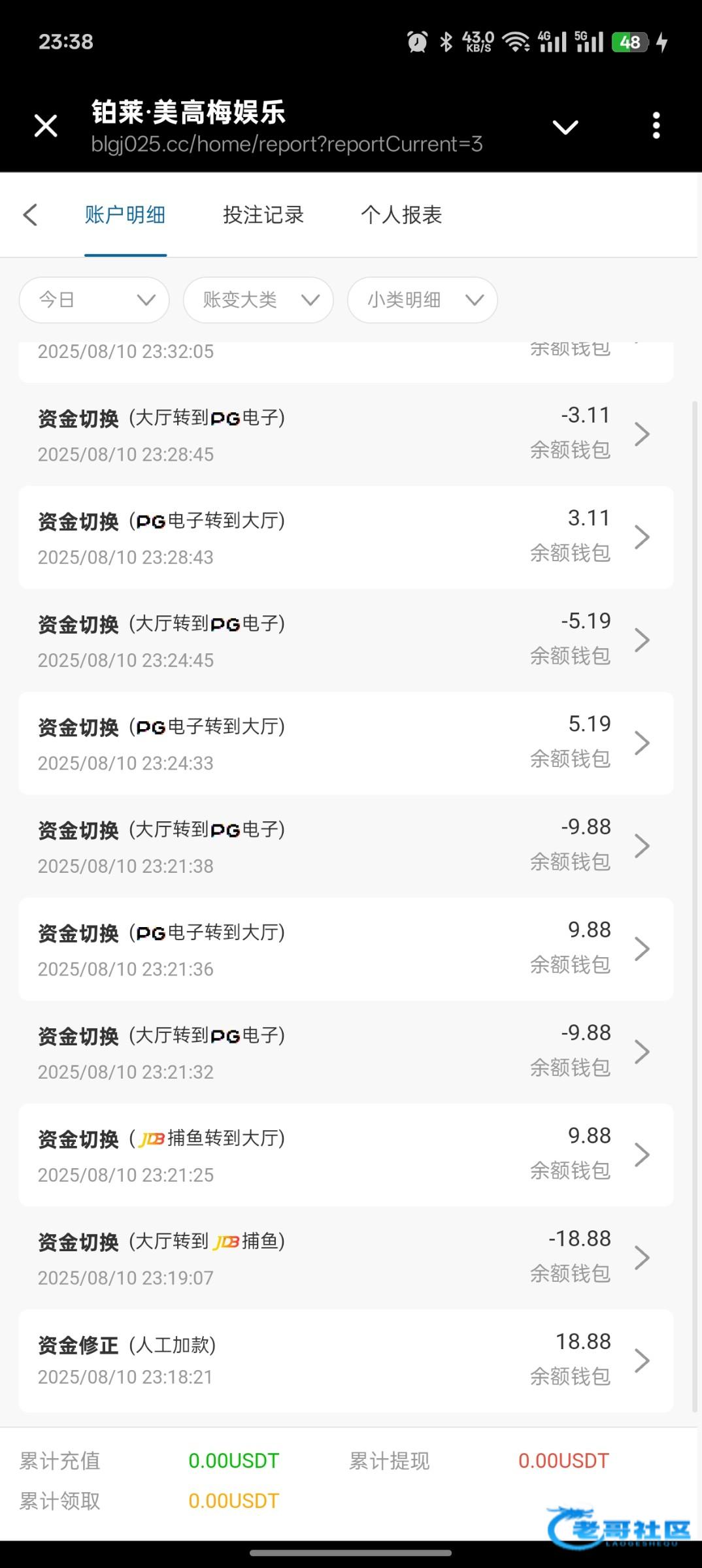View the 18.88 人工加款 correction record

tap(346, 1360)
